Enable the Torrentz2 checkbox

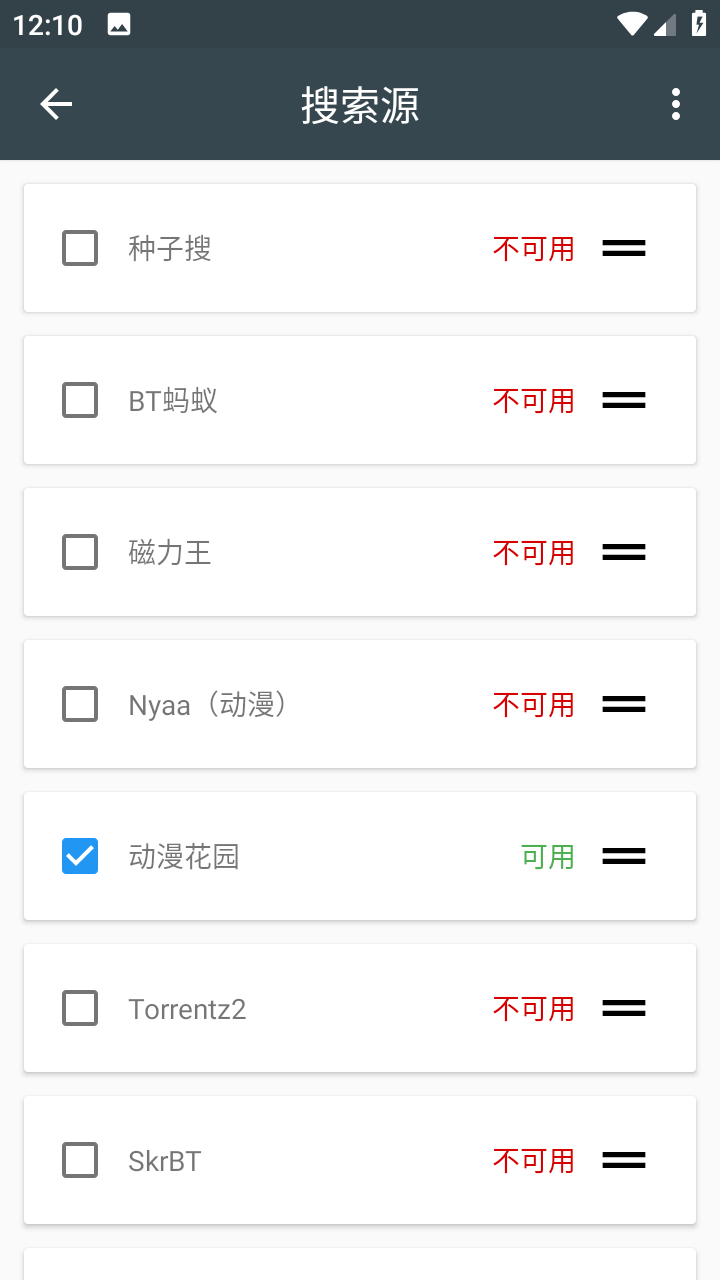tap(80, 1008)
